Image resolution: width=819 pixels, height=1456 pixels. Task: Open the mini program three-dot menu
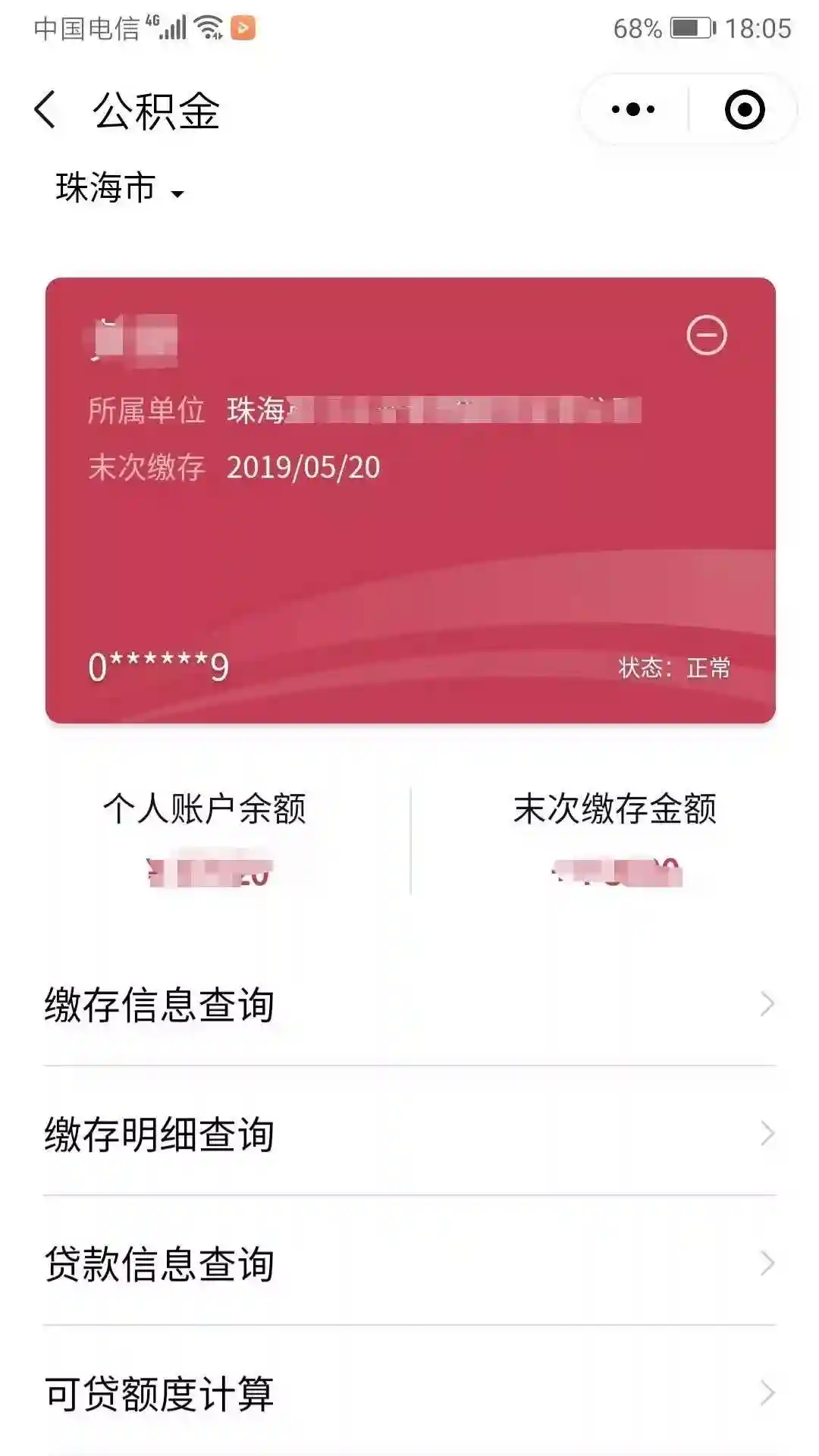(633, 110)
